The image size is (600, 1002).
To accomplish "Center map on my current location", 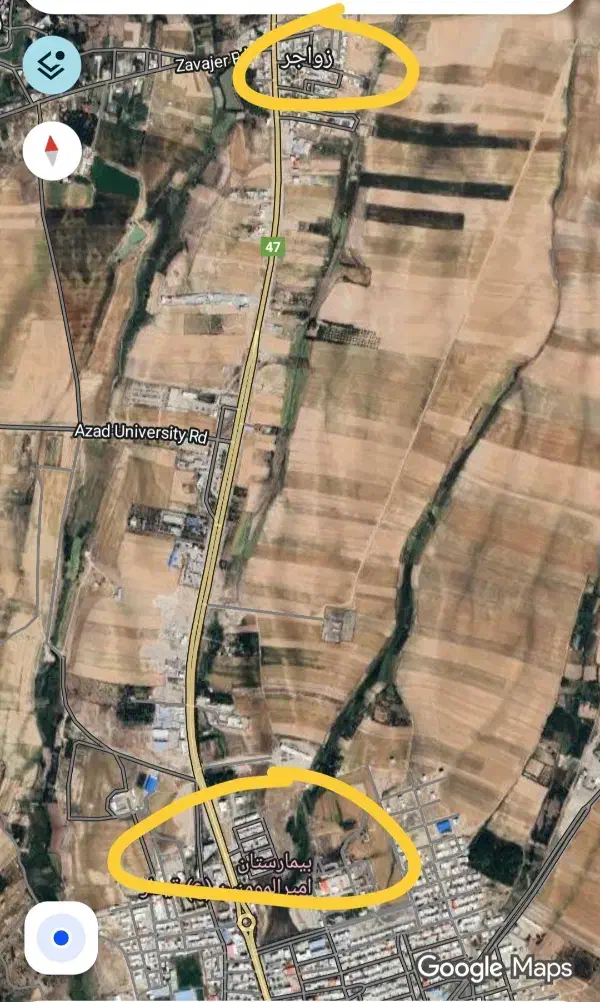I will [x=61, y=938].
